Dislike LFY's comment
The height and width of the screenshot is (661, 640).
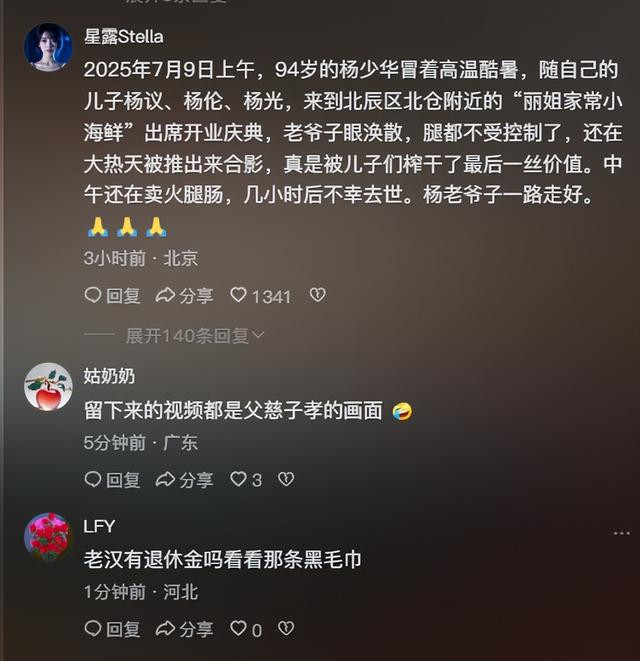(286, 629)
